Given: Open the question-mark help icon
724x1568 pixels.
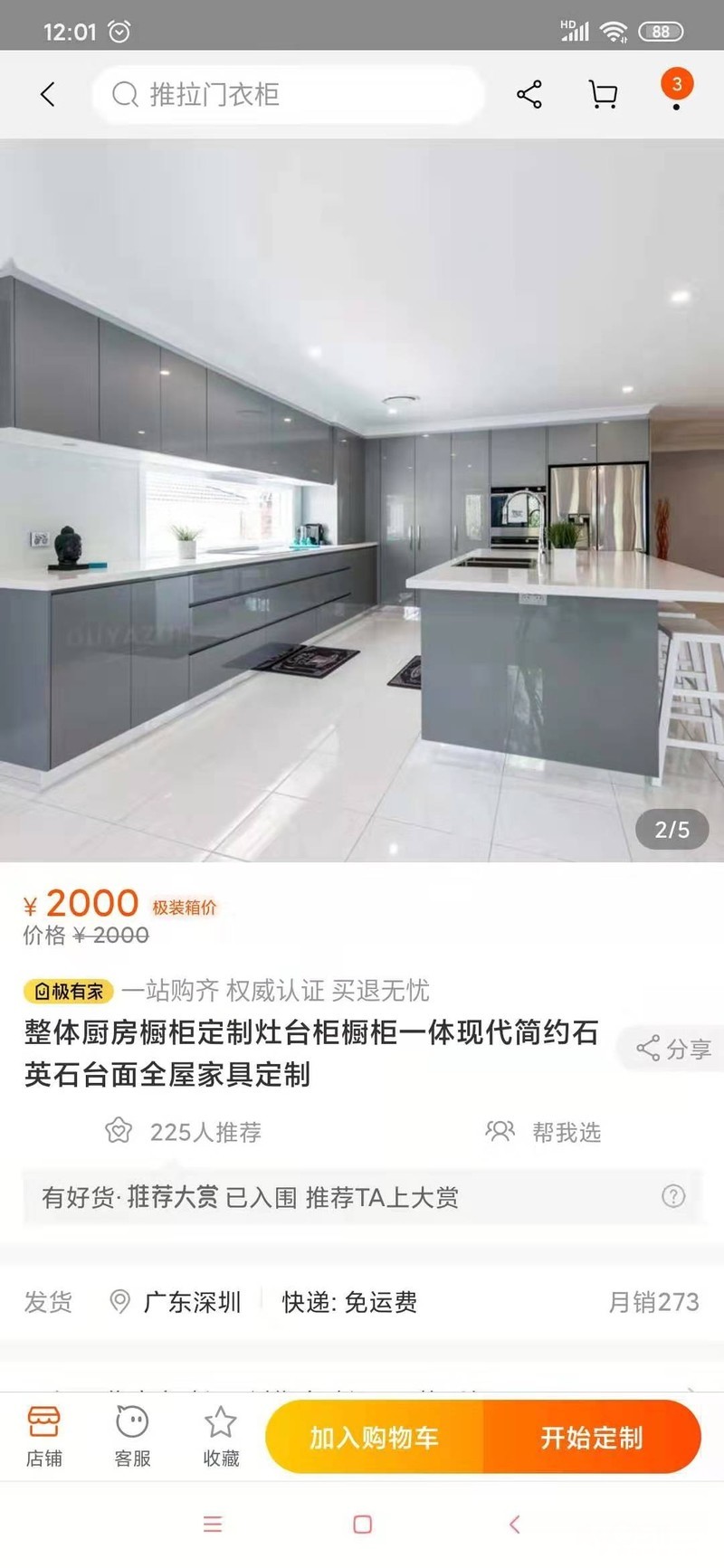Looking at the screenshot, I should [x=673, y=1196].
